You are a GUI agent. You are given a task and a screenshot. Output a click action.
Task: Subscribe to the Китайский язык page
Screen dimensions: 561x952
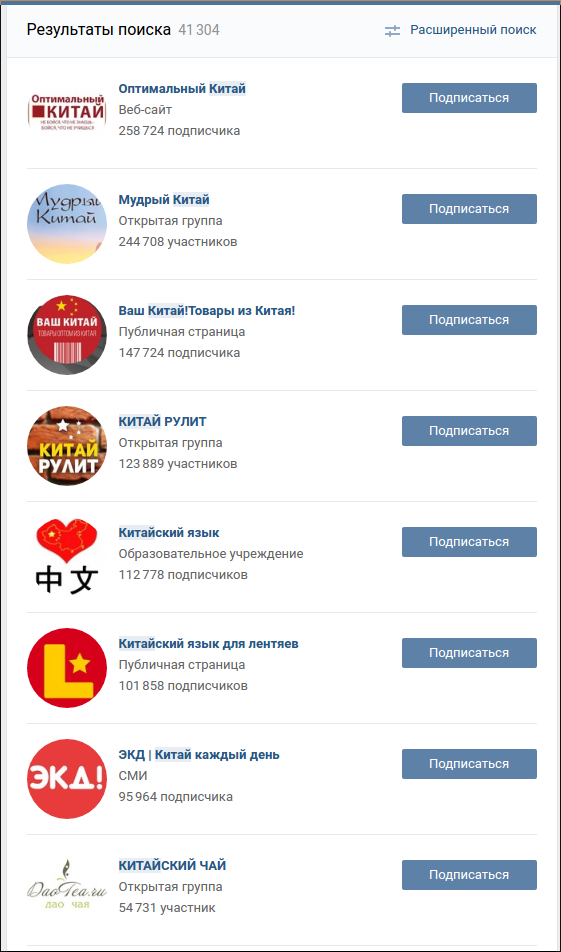(x=469, y=542)
